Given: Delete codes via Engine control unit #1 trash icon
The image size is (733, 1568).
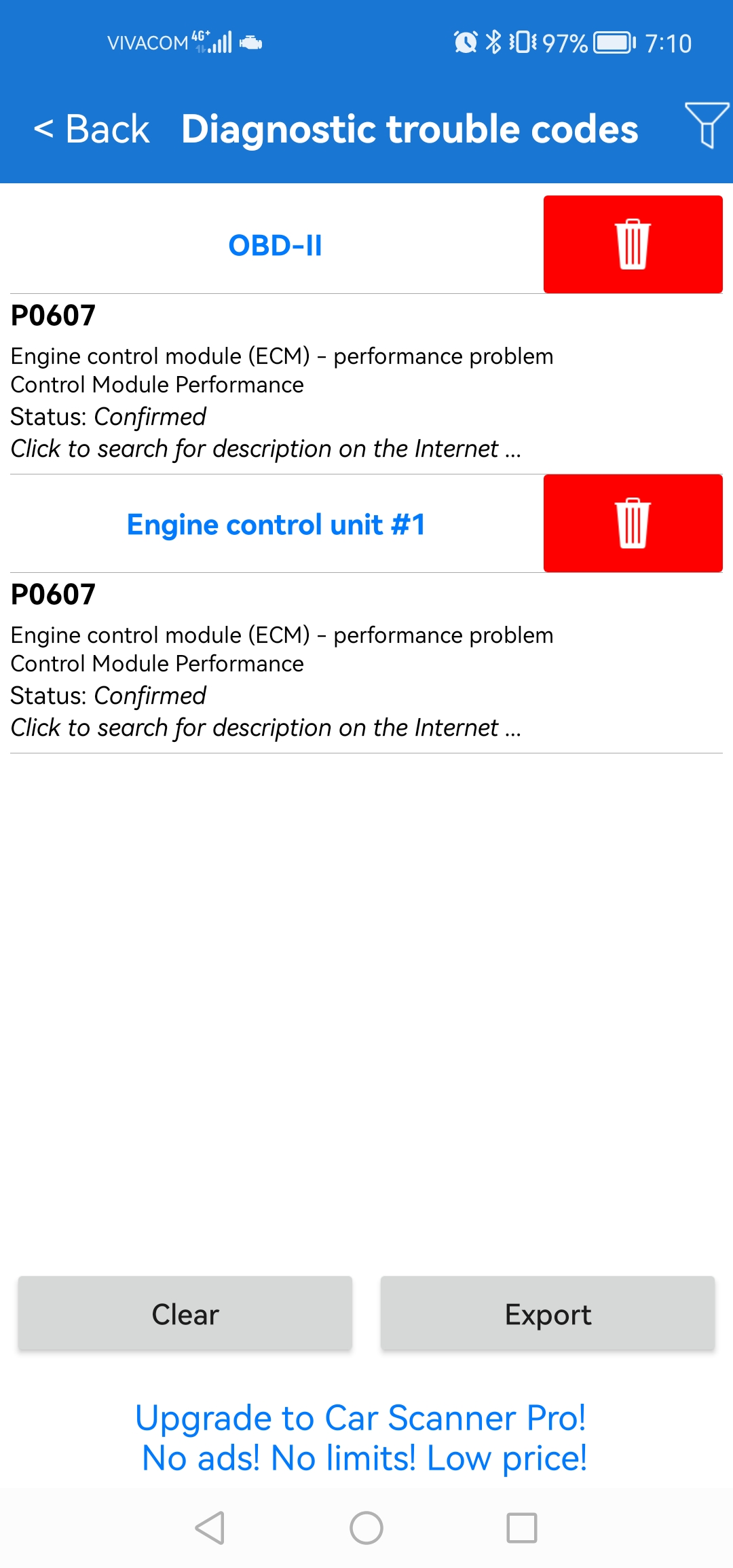Looking at the screenshot, I should tap(633, 523).
